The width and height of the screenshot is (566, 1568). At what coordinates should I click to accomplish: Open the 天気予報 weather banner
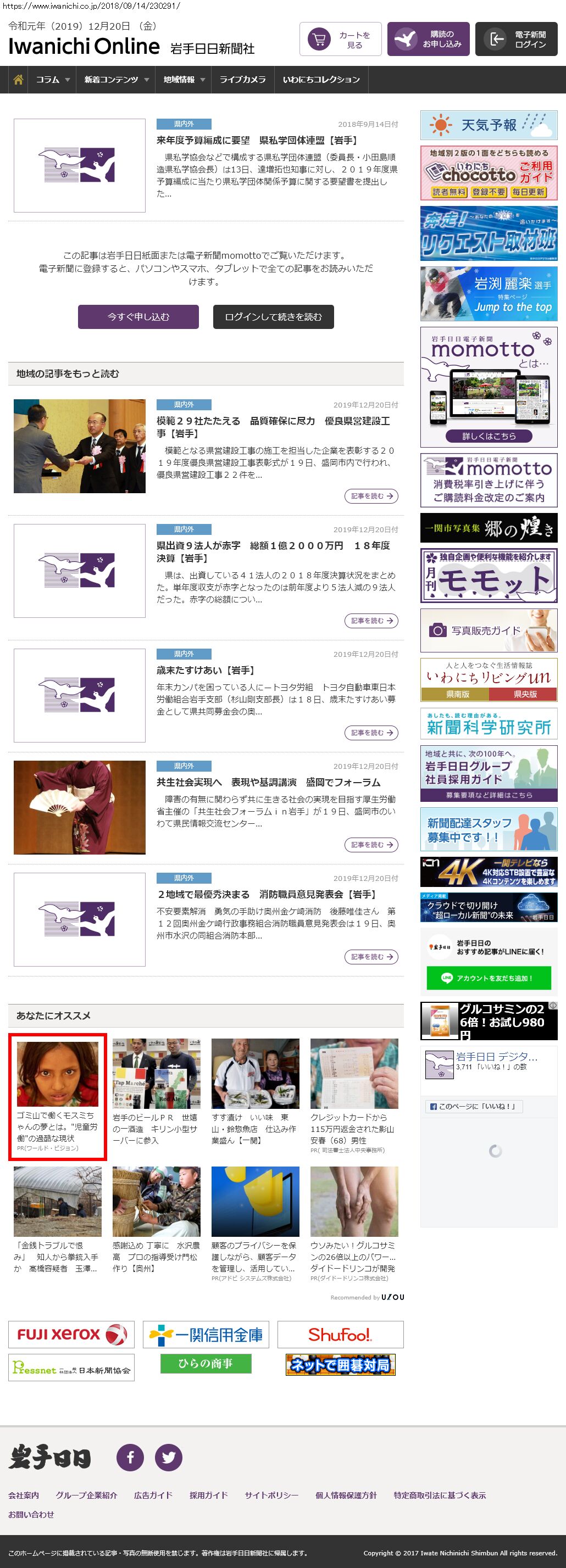489,125
